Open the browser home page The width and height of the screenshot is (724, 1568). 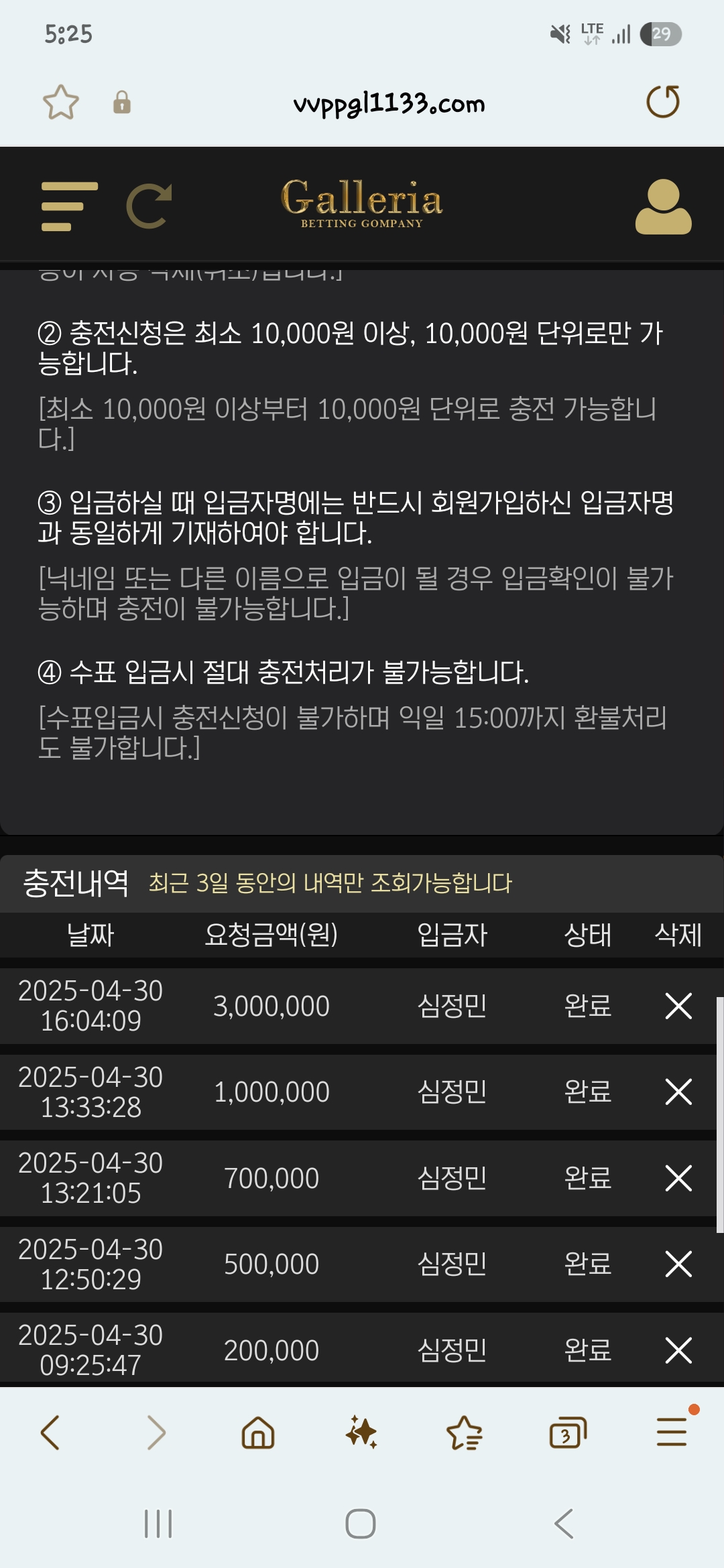[258, 1433]
